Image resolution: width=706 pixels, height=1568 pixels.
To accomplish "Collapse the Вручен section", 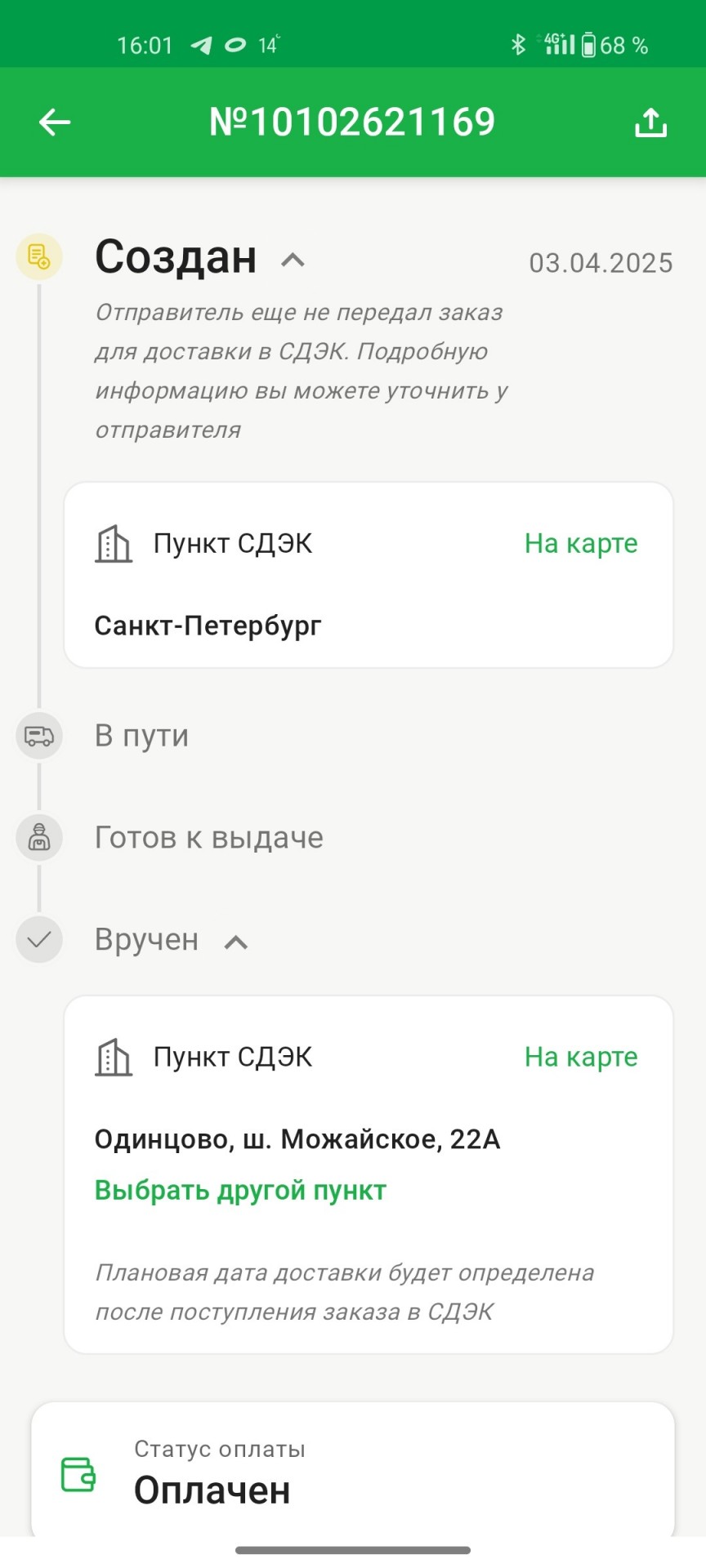I will pos(236,942).
